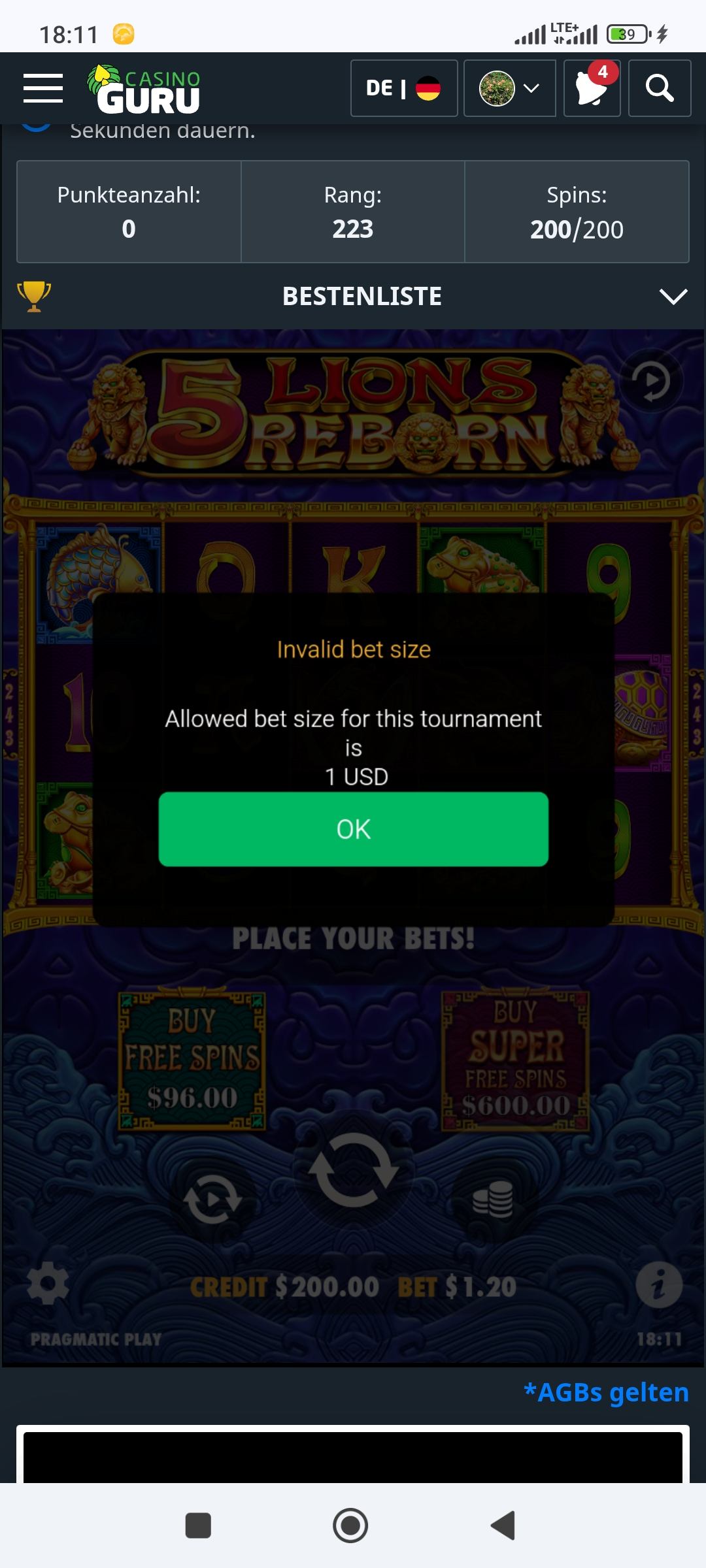Tap the replay icon beside the game title

[651, 380]
